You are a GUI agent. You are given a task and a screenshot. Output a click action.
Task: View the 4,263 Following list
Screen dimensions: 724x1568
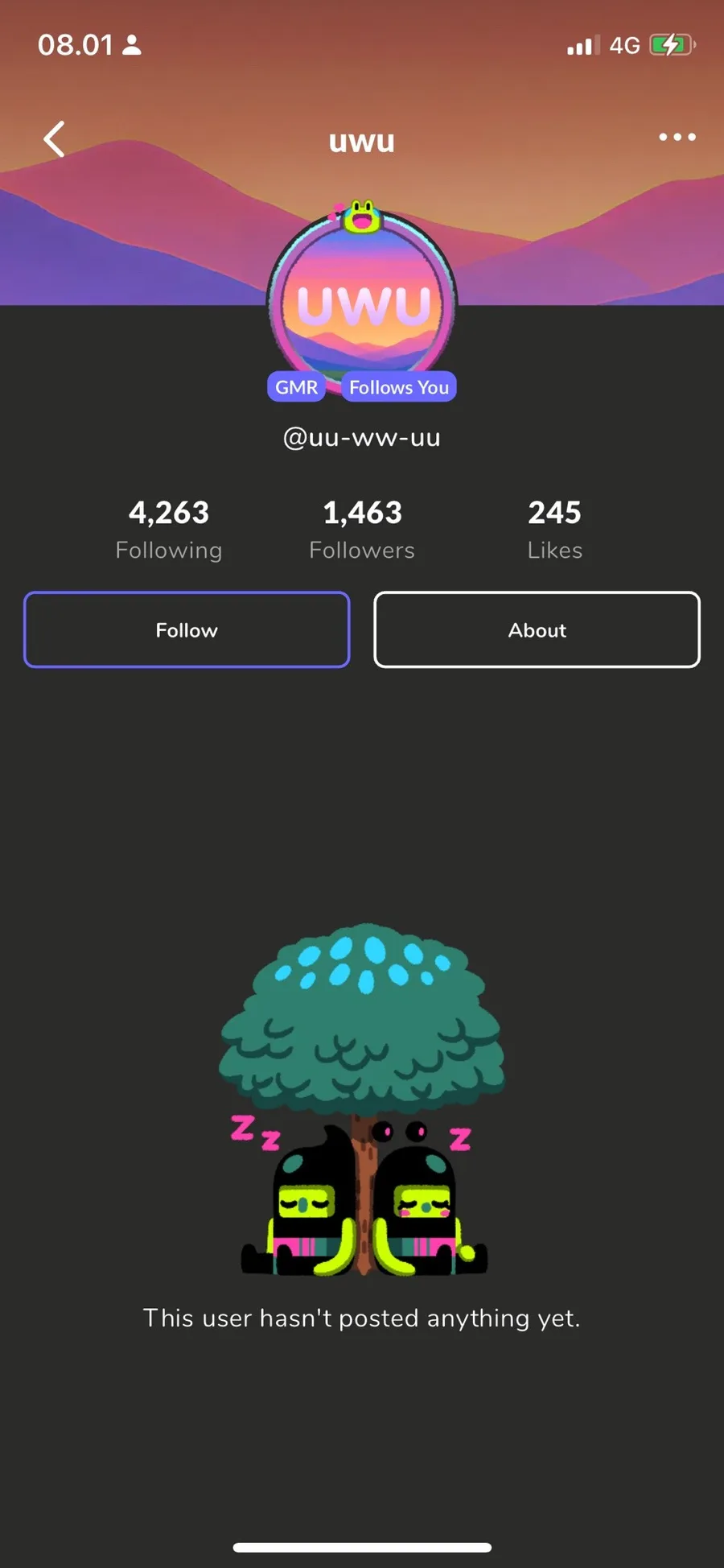(169, 529)
